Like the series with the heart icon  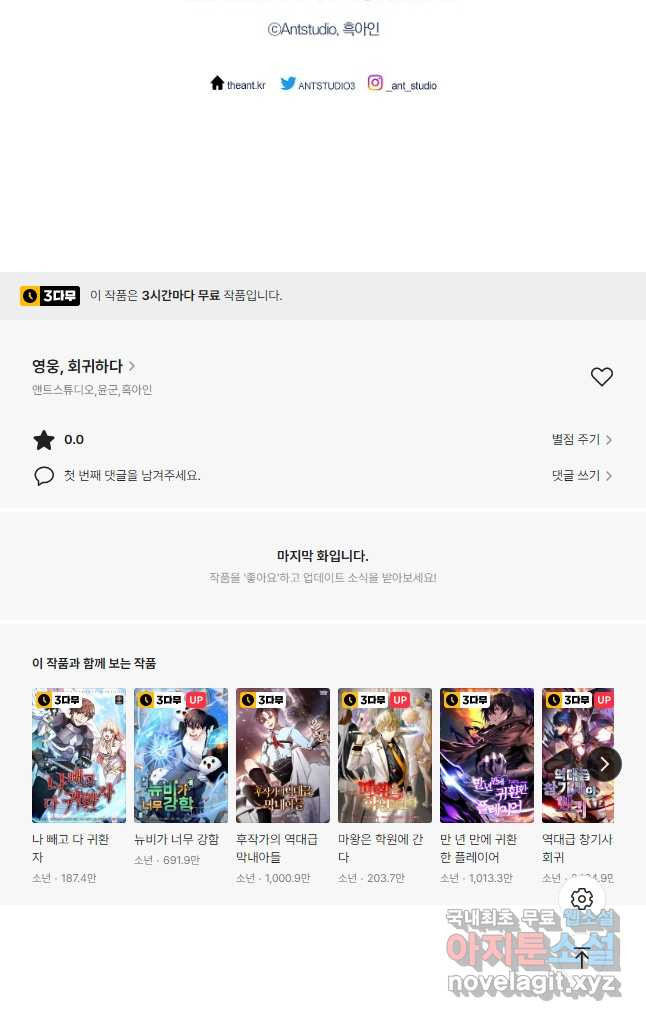coord(601,377)
